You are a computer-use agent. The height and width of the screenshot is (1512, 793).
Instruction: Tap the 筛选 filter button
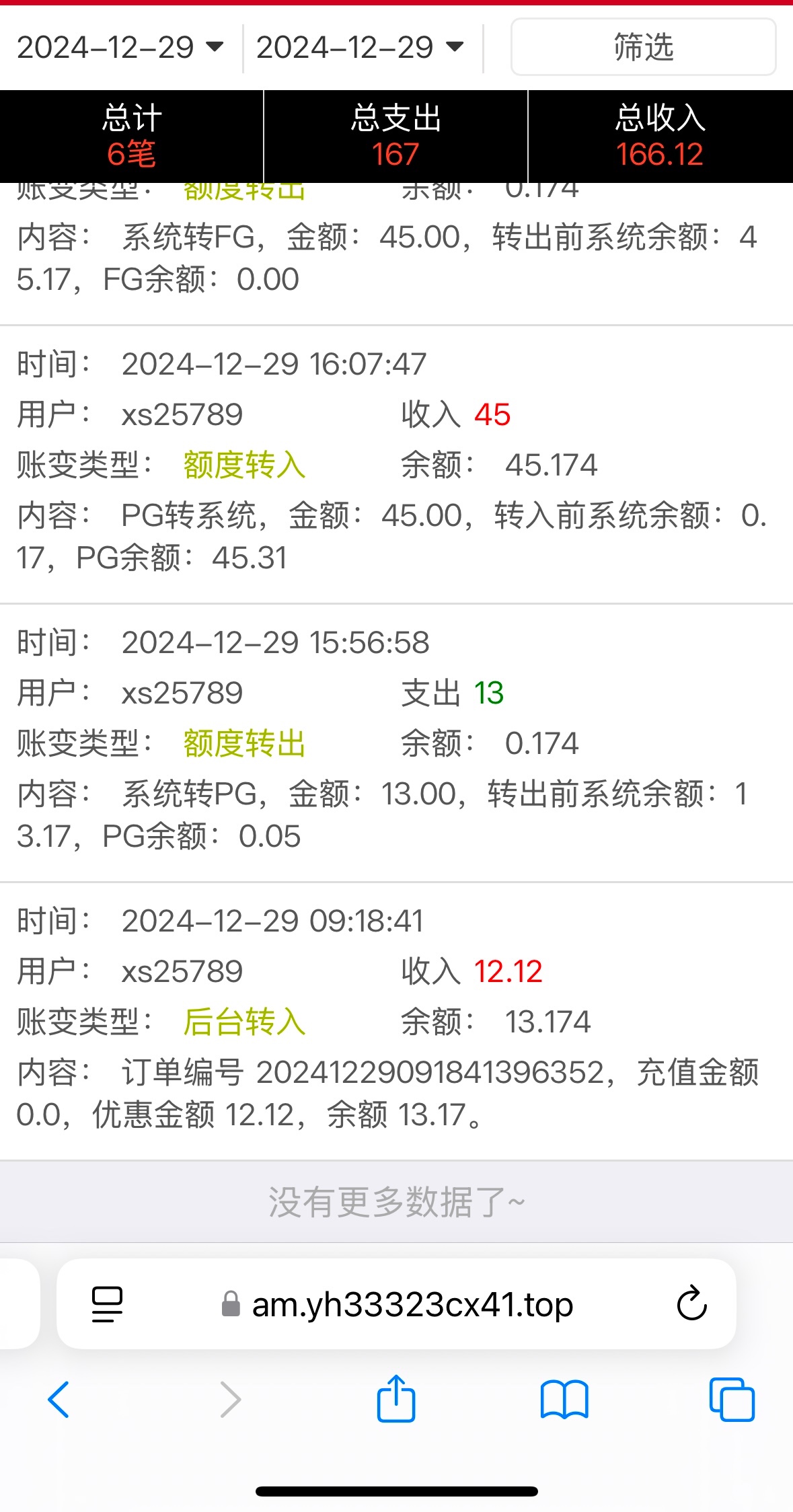coord(643,47)
